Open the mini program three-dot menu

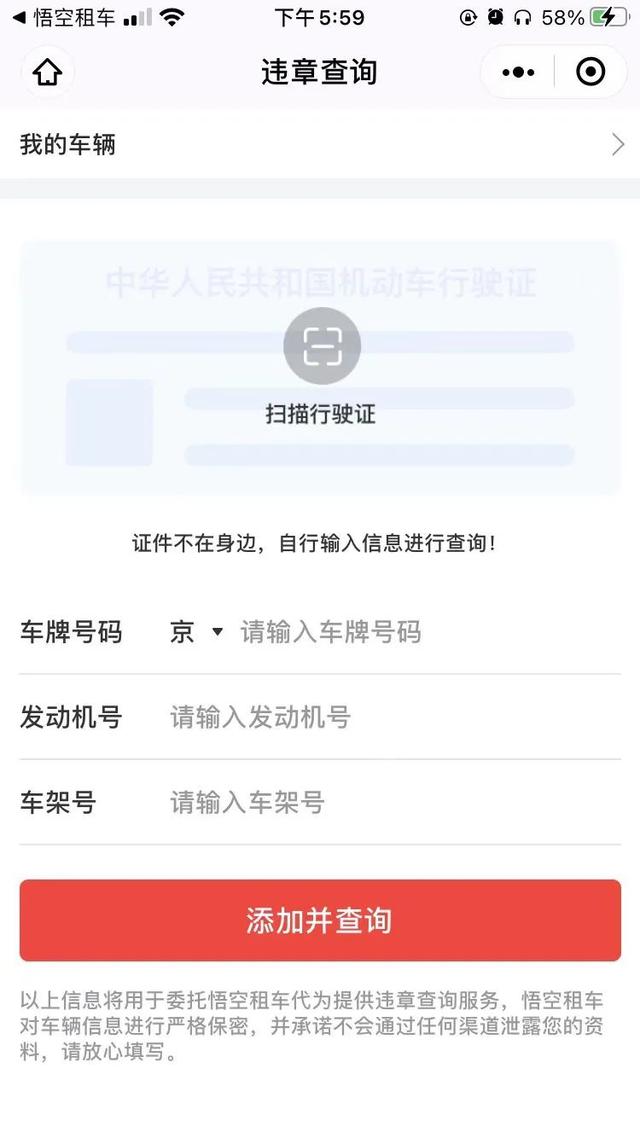(518, 72)
